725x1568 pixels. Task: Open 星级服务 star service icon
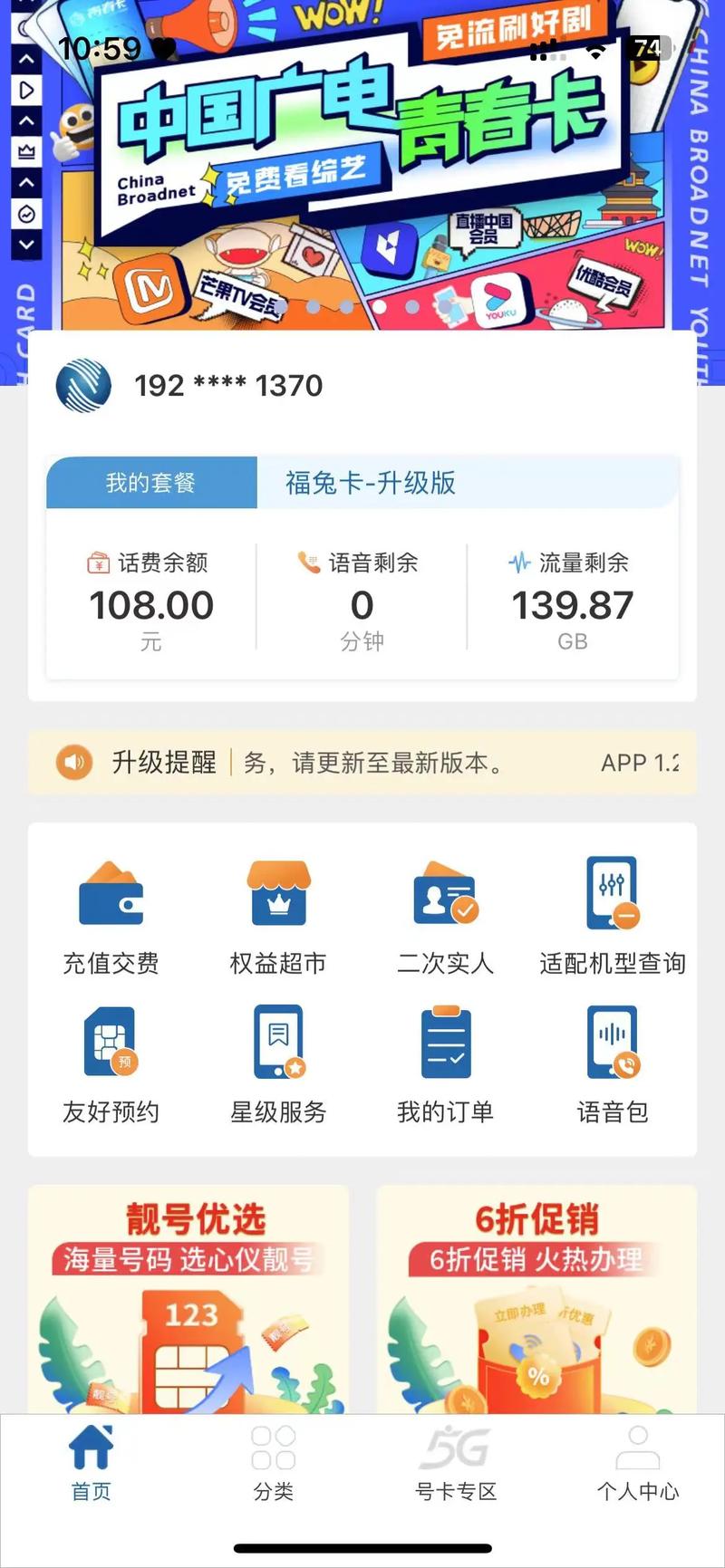tap(278, 1064)
